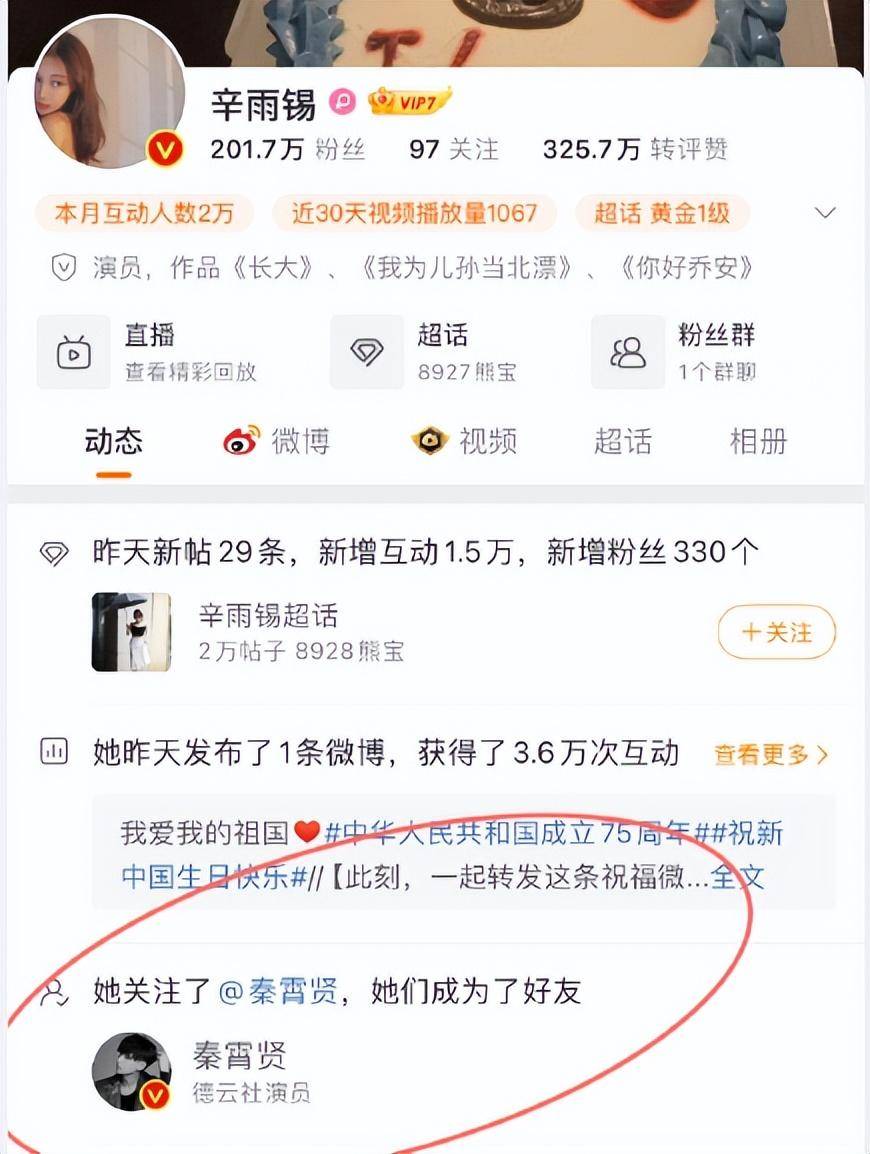The image size is (870, 1154).
Task: Open the 辛雨锡超话 card
Action: tap(300, 632)
